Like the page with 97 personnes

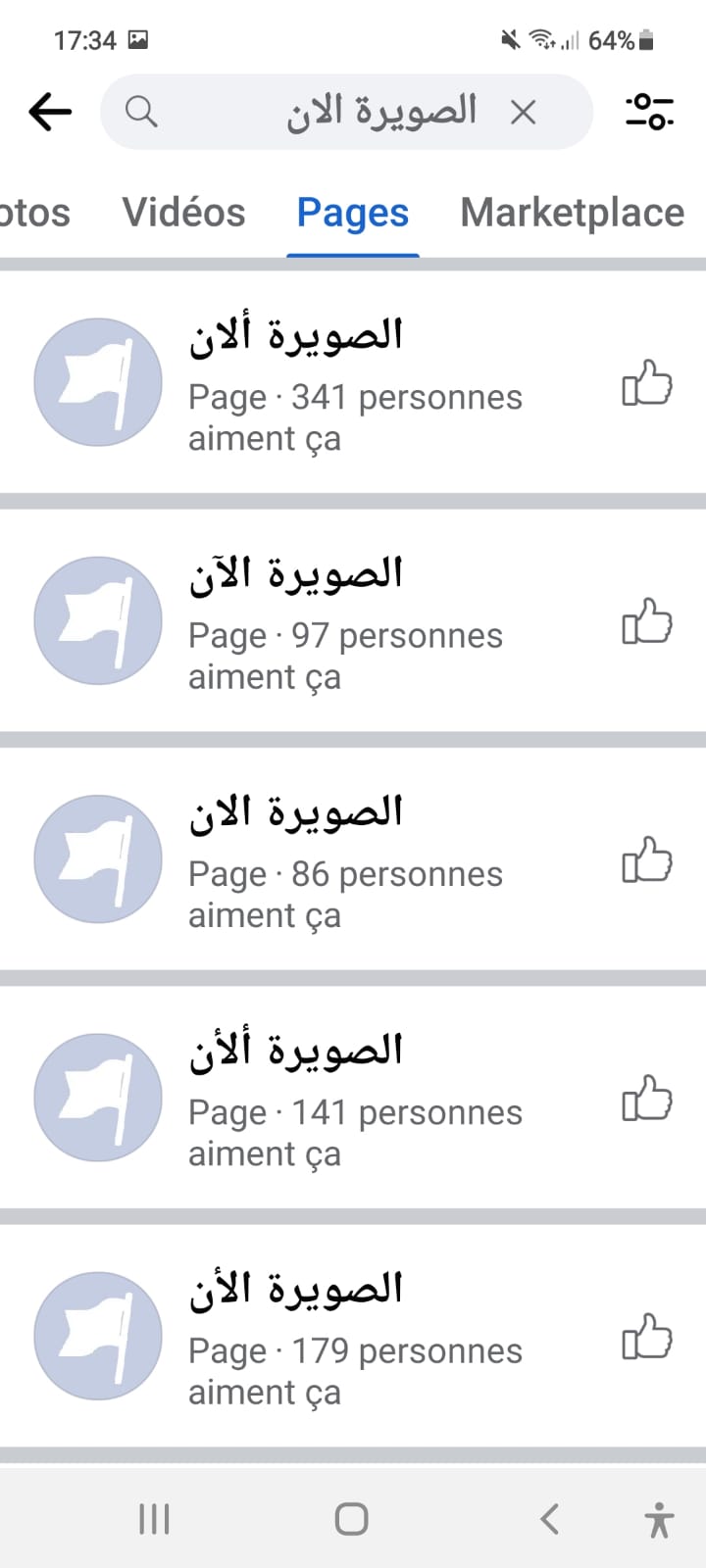coord(647,621)
